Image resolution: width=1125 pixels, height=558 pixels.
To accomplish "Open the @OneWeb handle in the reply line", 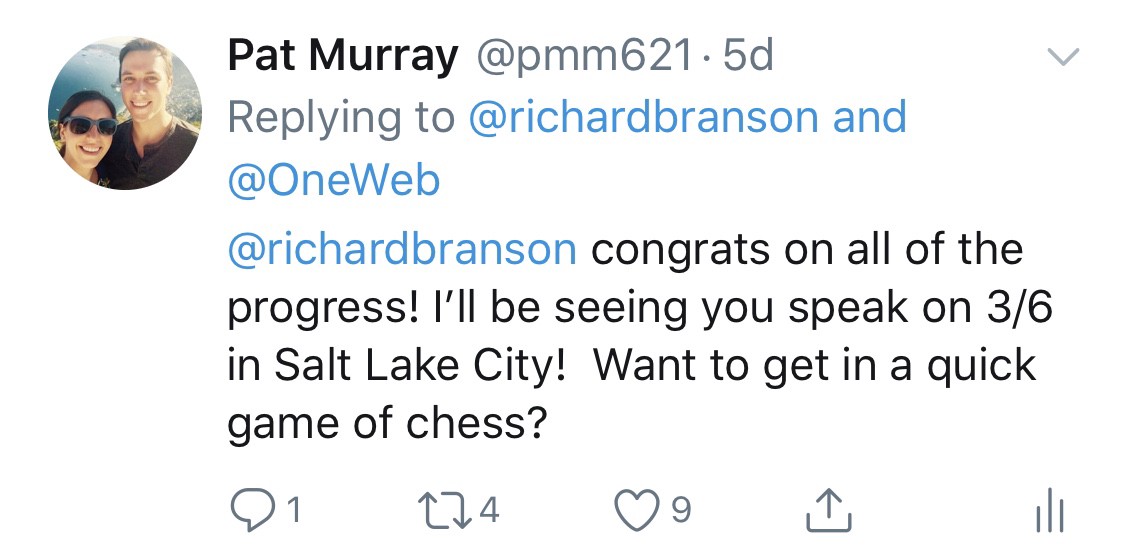I will click(x=334, y=181).
